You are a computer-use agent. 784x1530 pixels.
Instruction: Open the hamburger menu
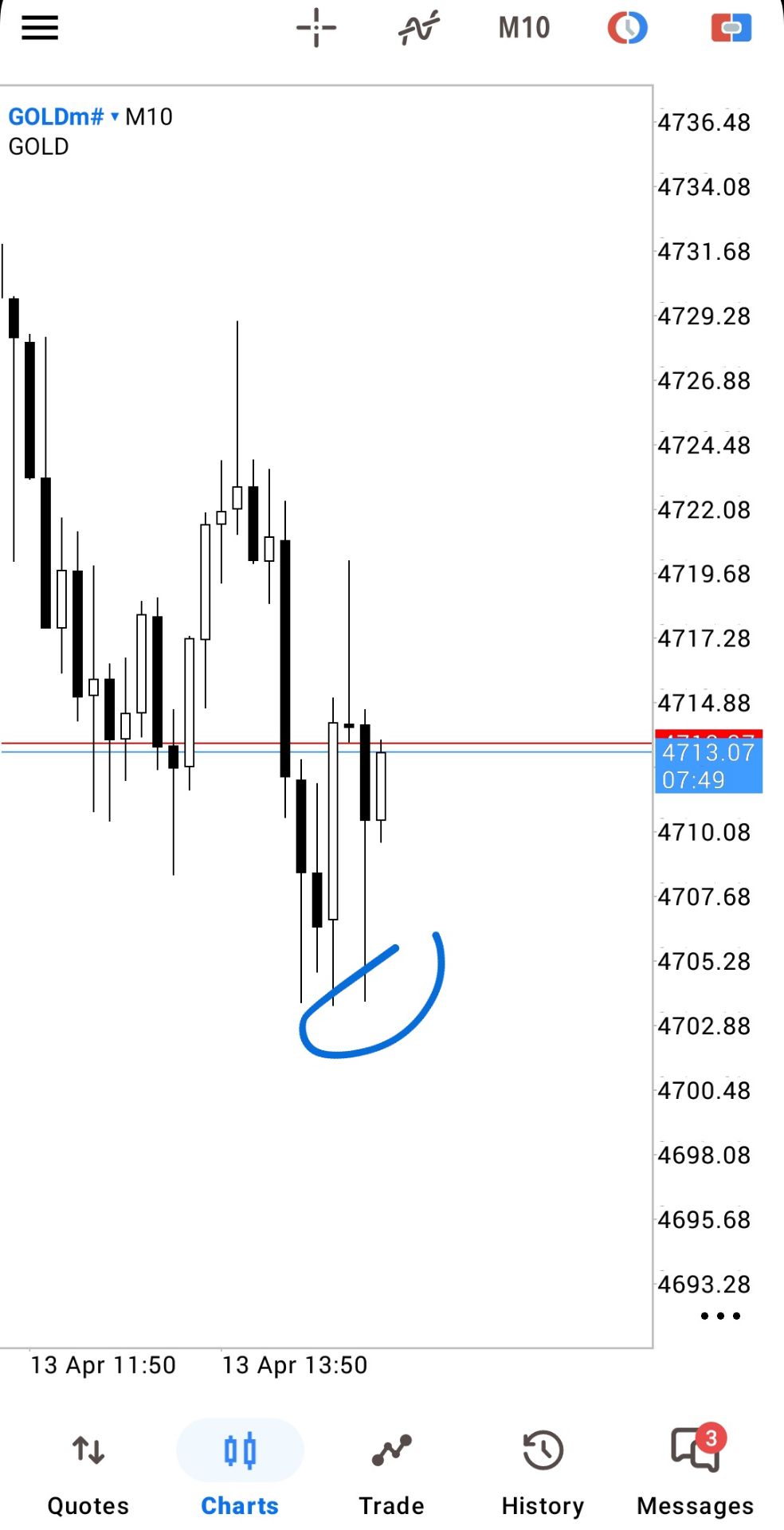click(40, 29)
